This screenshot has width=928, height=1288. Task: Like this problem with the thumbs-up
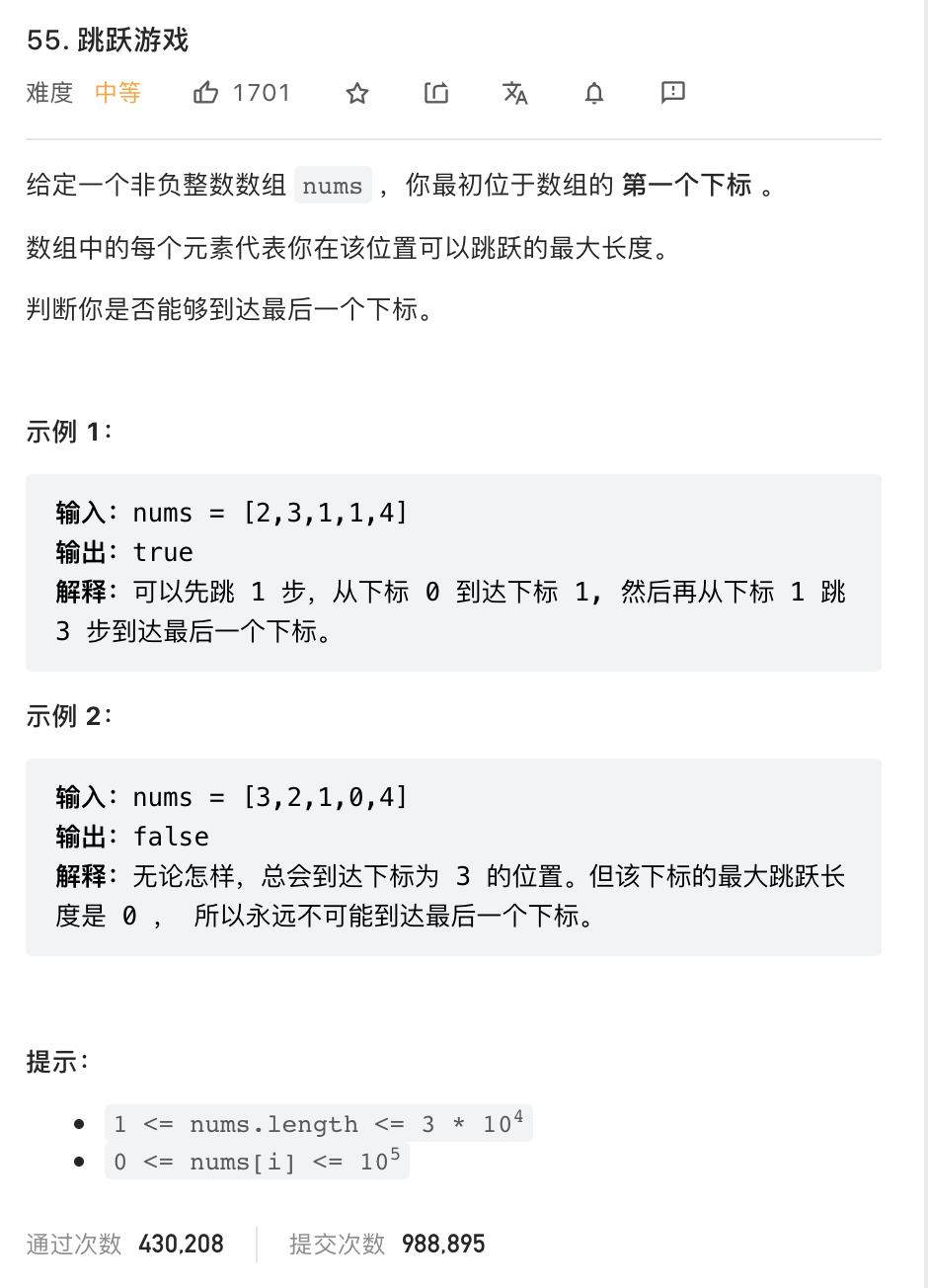[x=206, y=93]
